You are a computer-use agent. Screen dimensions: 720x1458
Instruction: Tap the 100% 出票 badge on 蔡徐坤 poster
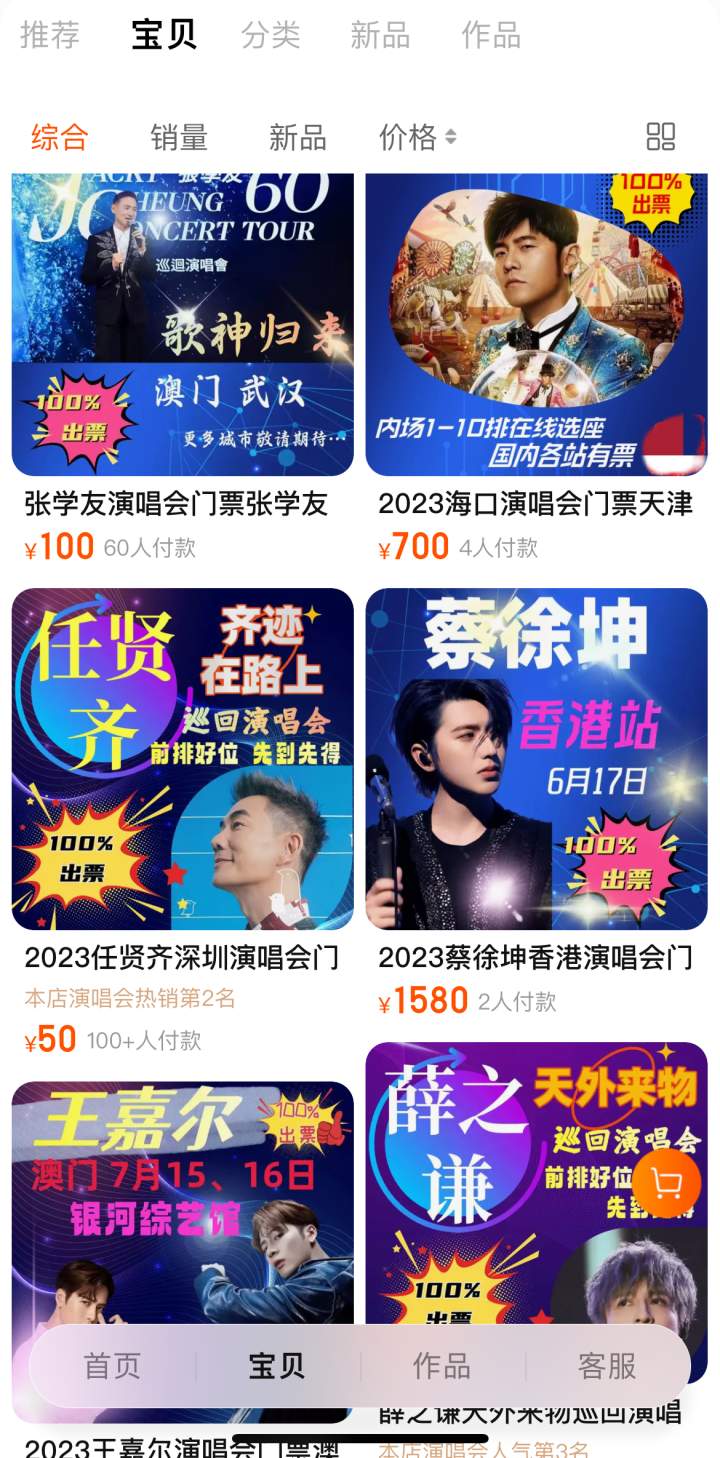click(613, 860)
